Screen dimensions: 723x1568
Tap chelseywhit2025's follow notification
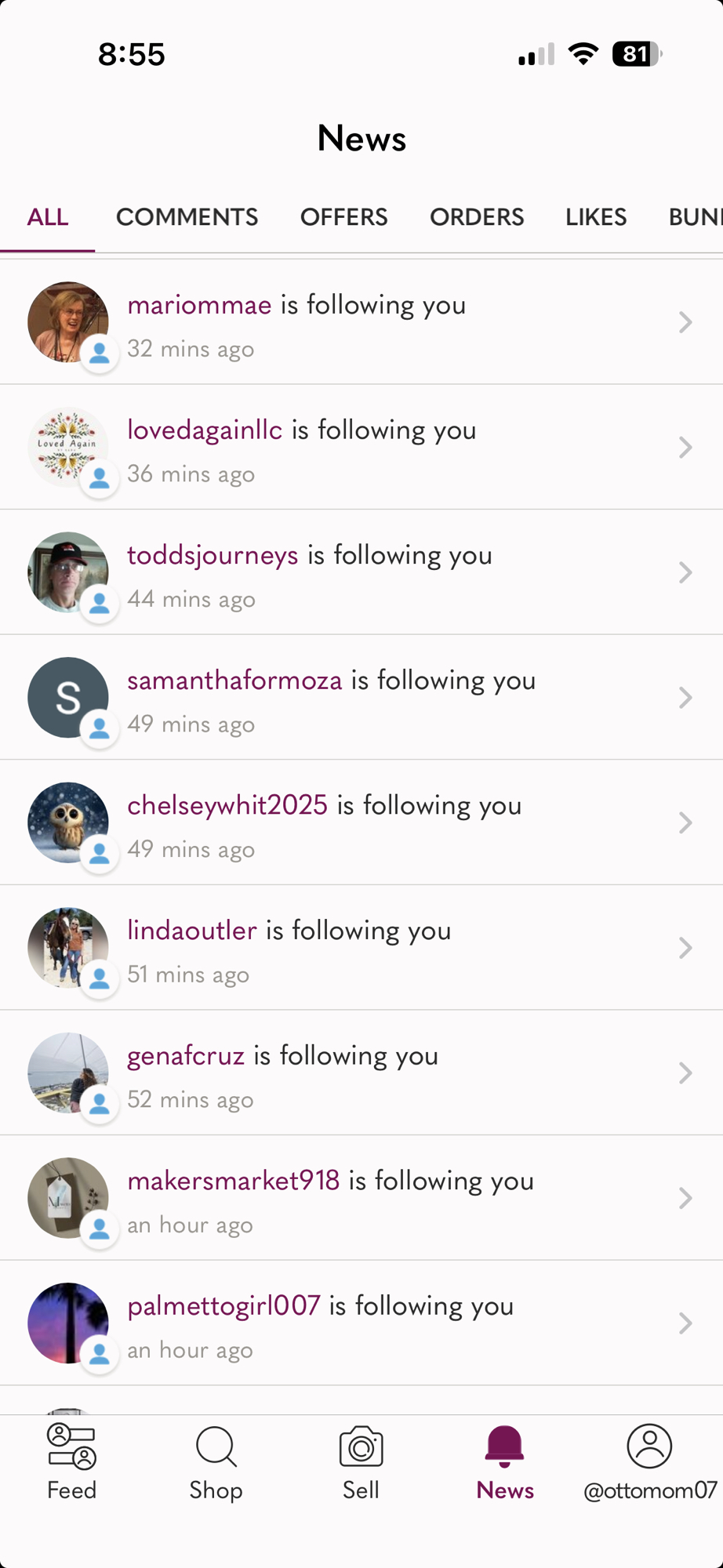pos(361,823)
